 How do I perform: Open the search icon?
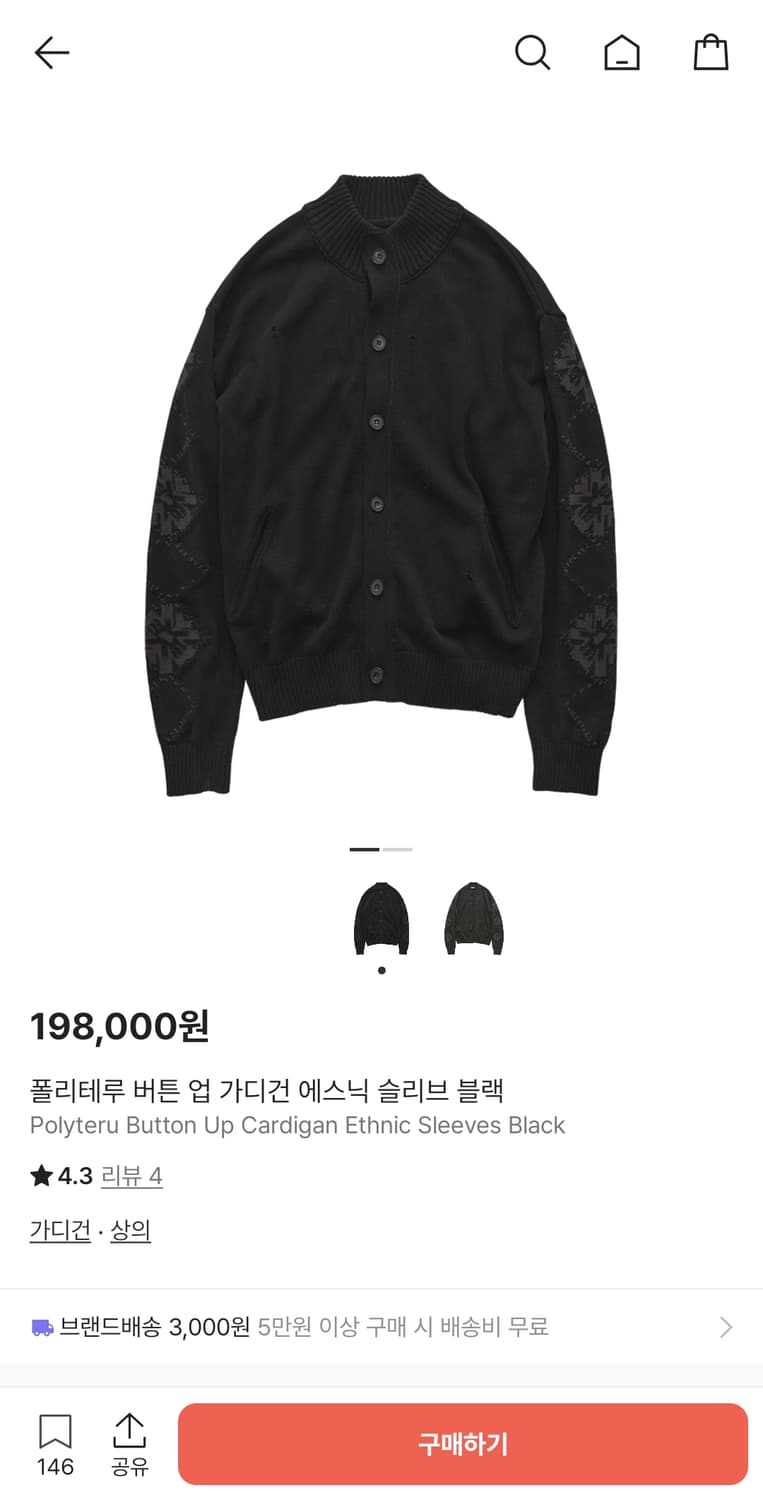pyautogui.click(x=533, y=53)
